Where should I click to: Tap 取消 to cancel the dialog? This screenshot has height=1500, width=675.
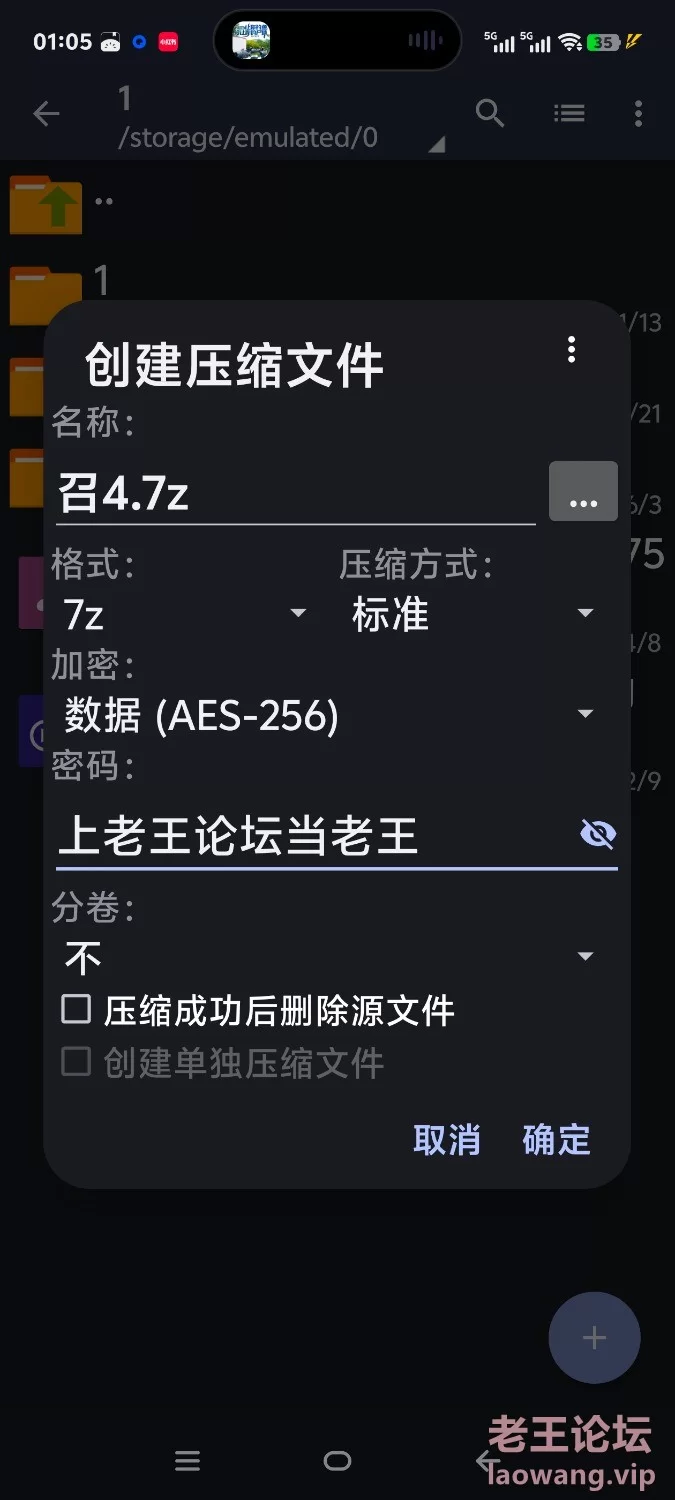click(x=447, y=1140)
